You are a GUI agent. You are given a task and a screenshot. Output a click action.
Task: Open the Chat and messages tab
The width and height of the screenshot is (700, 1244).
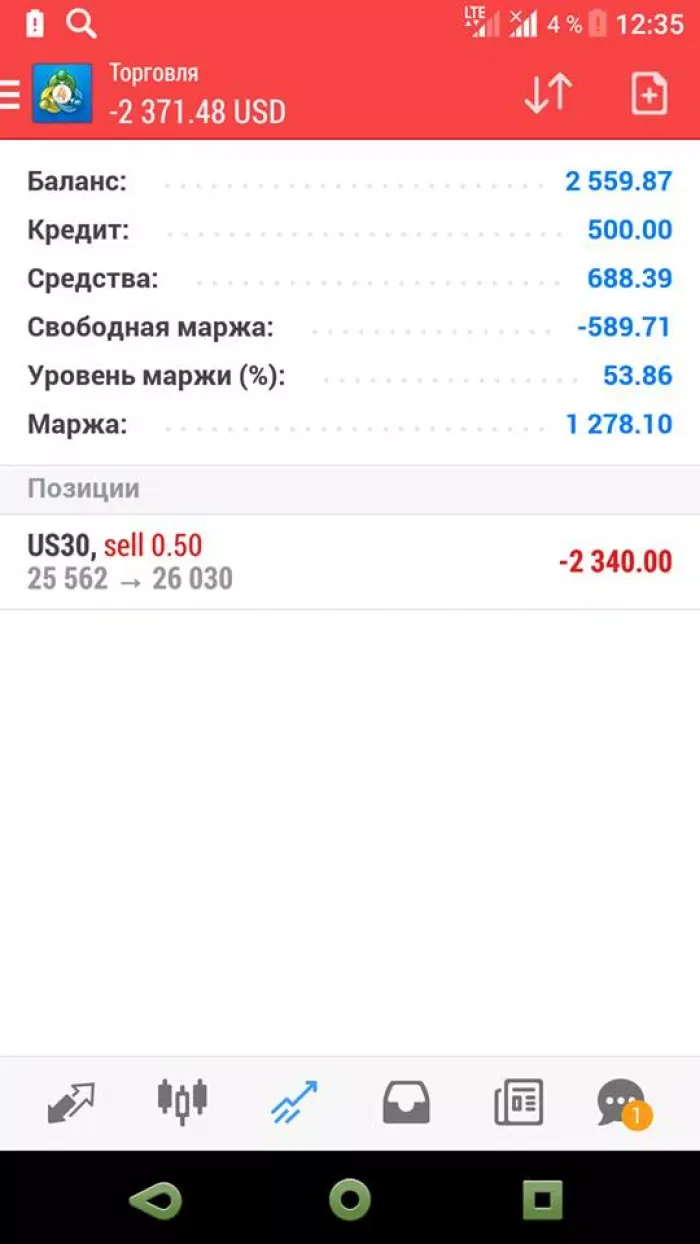tap(622, 1102)
